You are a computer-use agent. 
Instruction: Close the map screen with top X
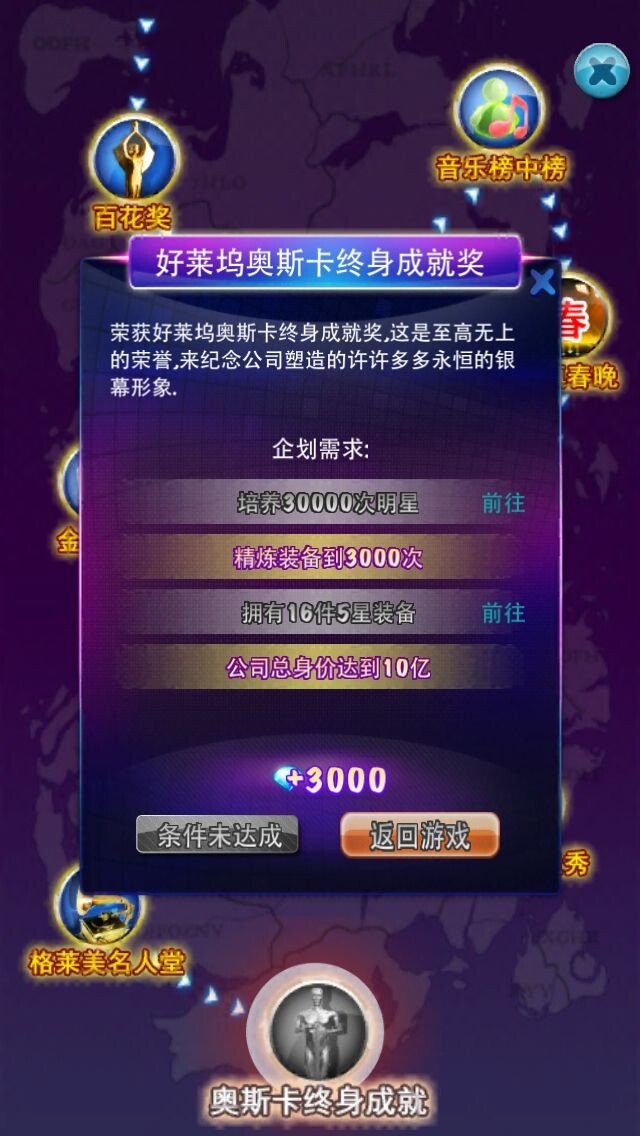click(x=601, y=71)
